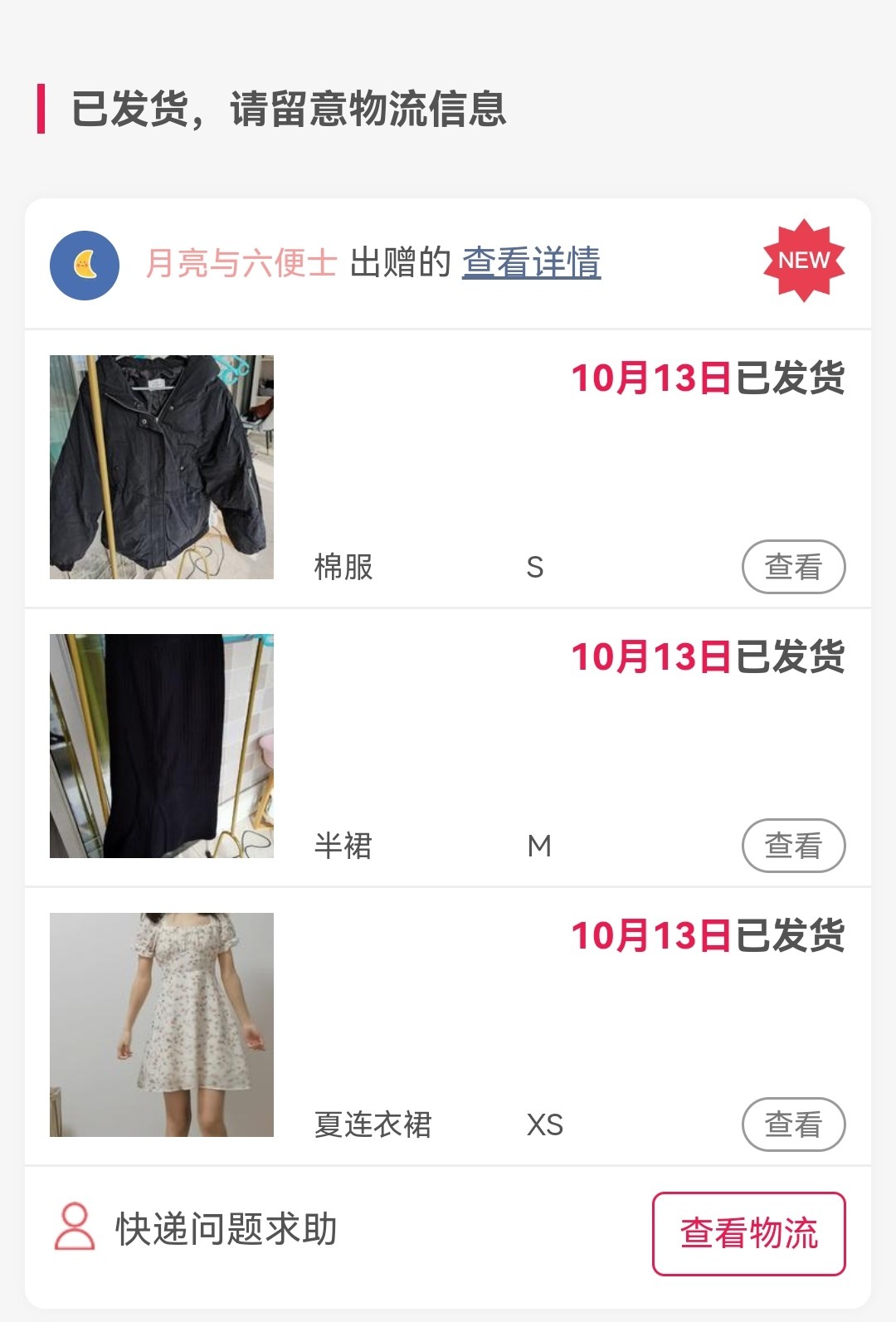
Task: Get help via 快递问题求助
Action: (196, 1229)
